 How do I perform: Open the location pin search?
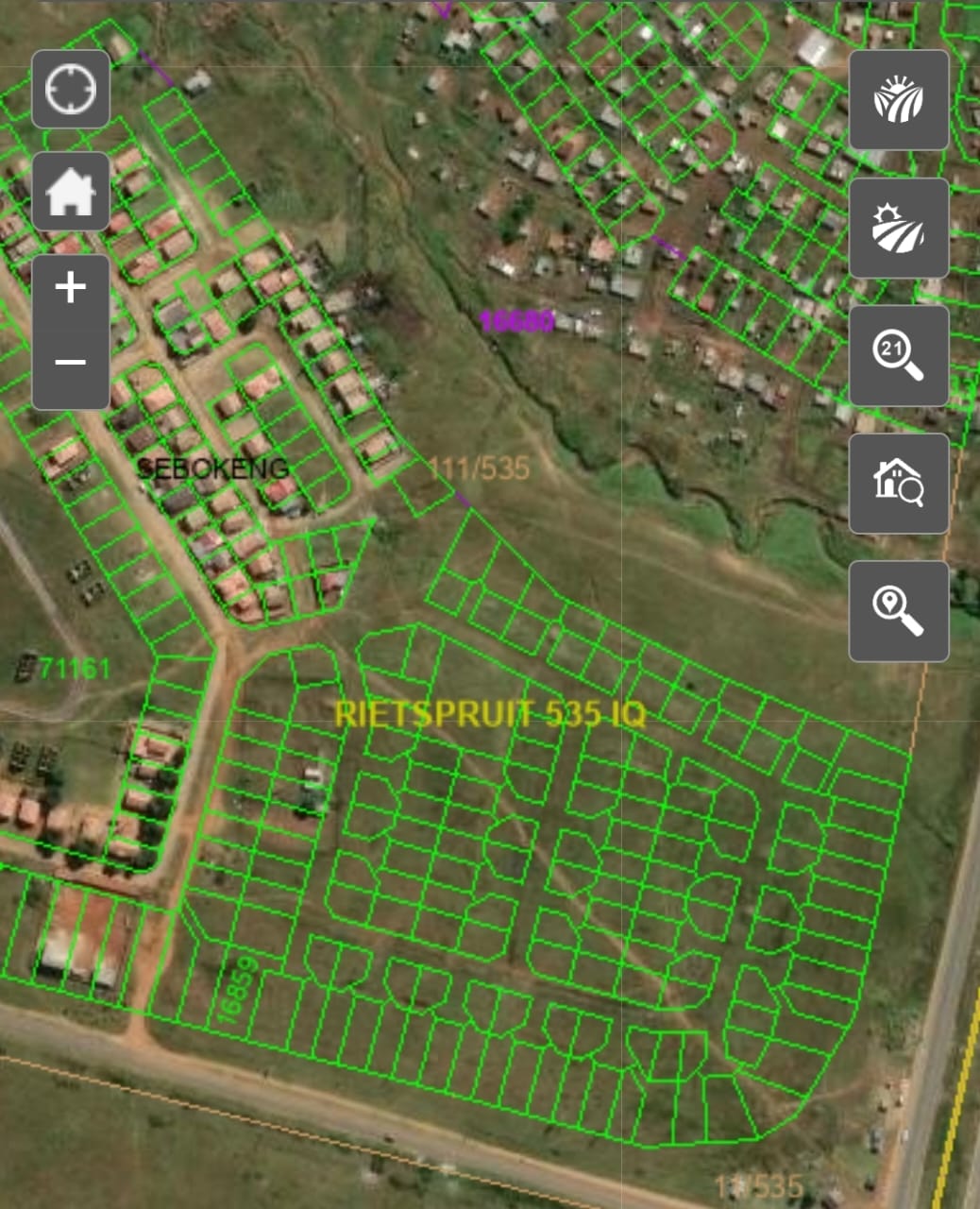pyautogui.click(x=898, y=611)
